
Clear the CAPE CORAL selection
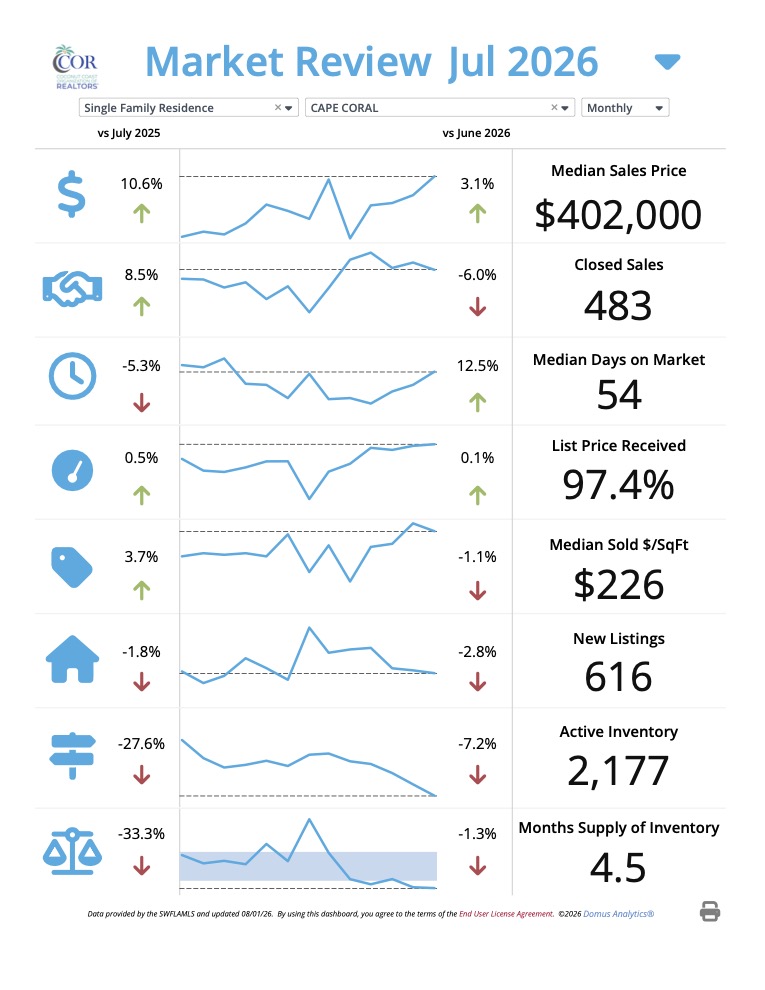point(554,107)
